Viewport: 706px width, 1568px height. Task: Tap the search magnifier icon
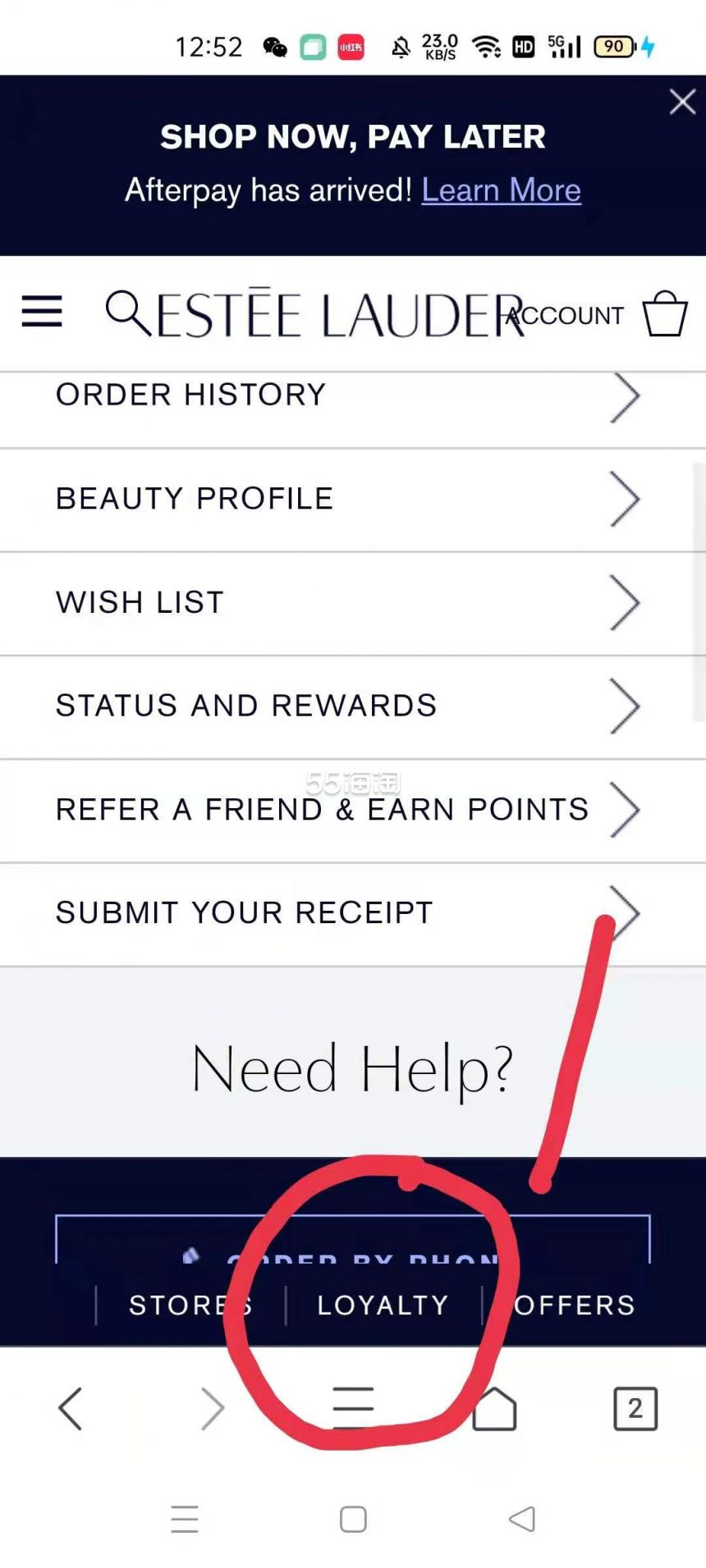click(128, 313)
